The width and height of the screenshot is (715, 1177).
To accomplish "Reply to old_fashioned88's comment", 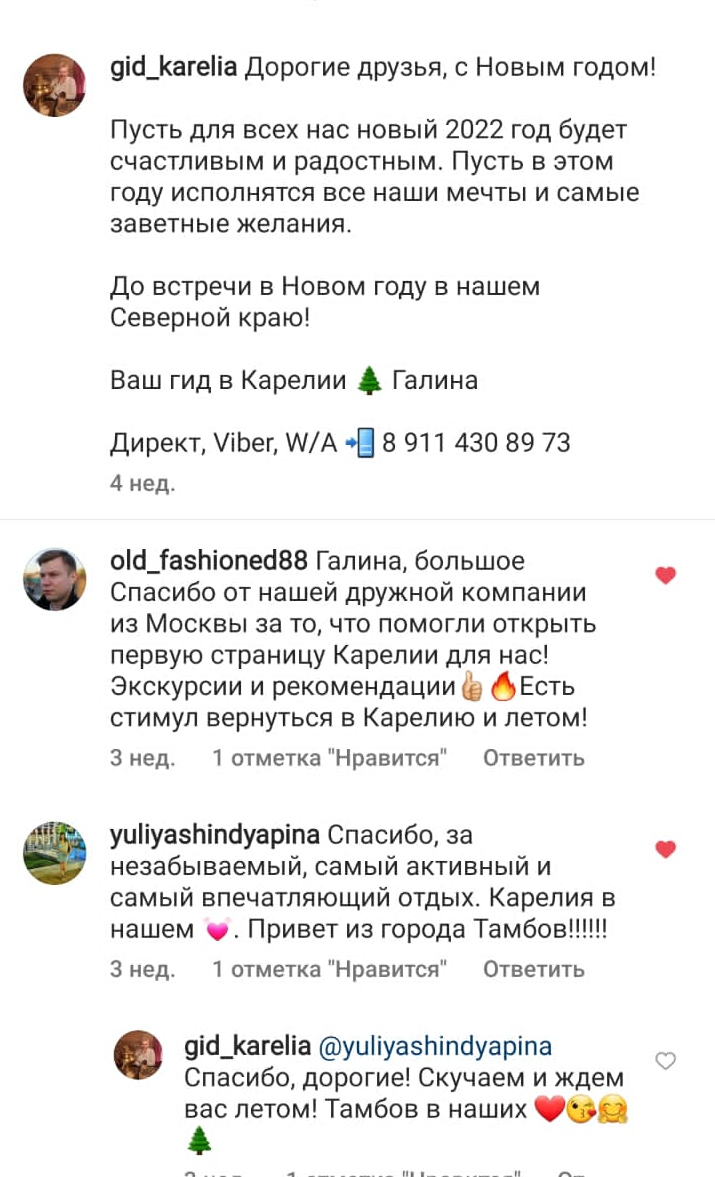I will pyautogui.click(x=533, y=758).
